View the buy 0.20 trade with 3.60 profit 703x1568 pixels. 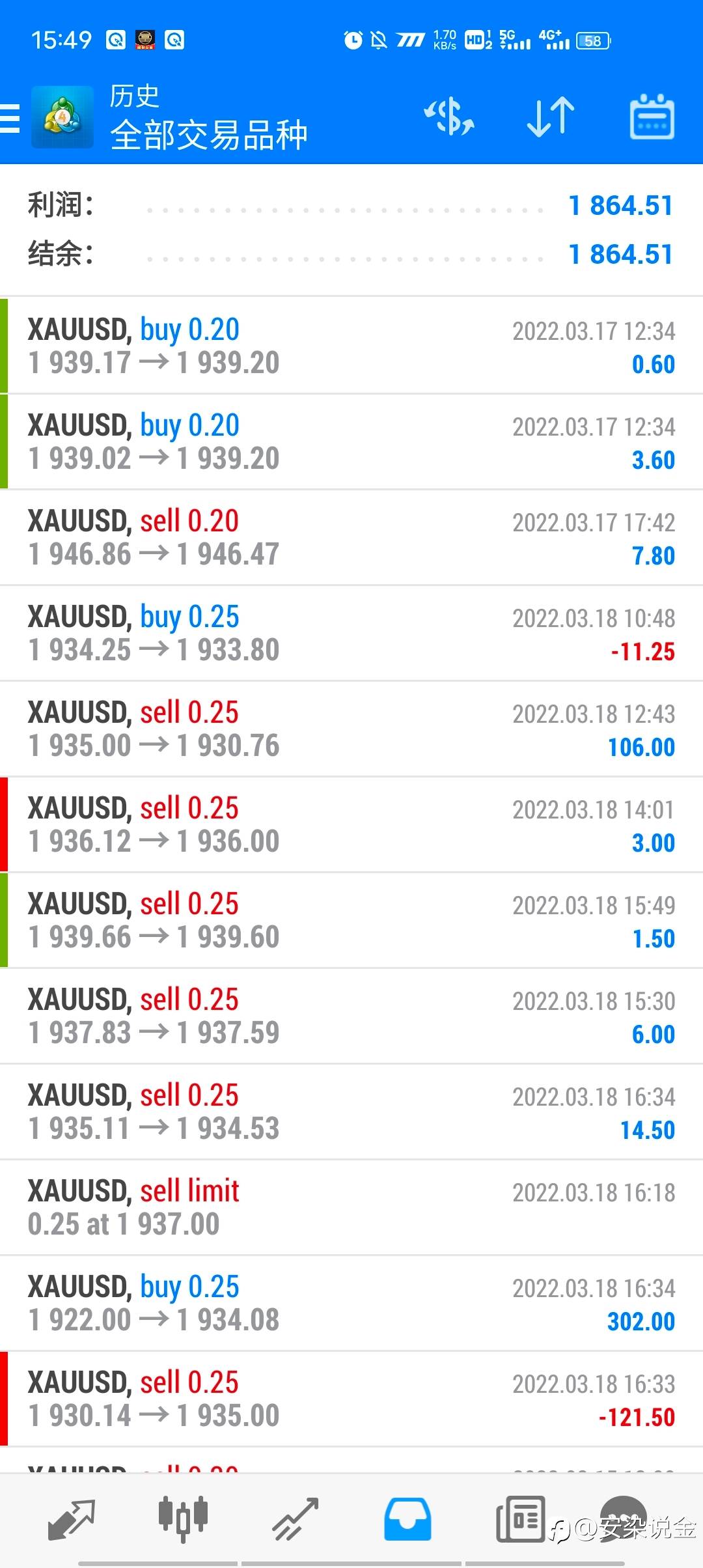(x=351, y=441)
